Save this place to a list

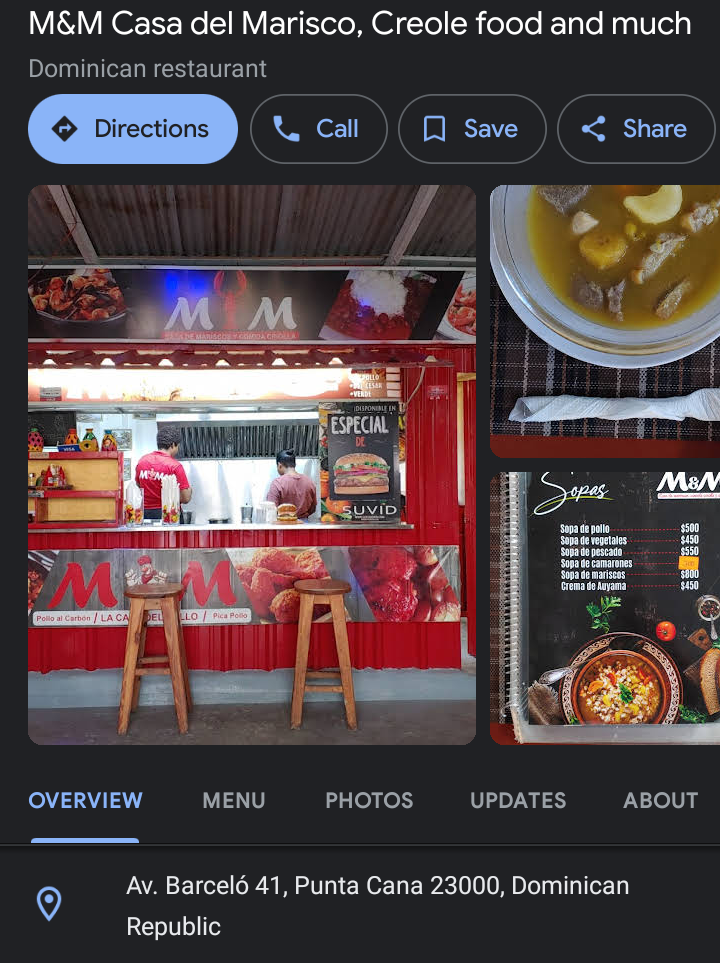[472, 129]
